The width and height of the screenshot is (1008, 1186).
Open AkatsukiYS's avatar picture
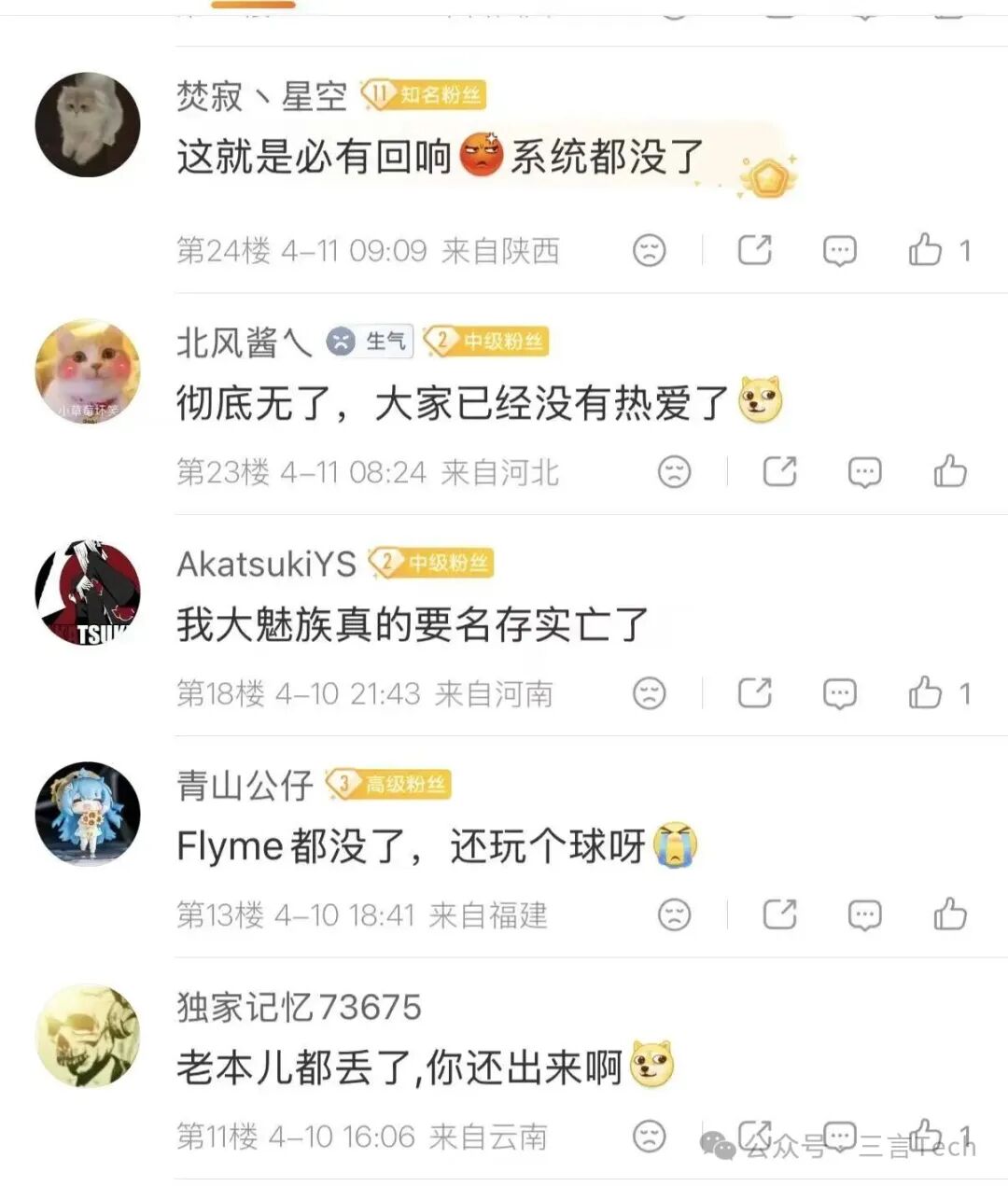tap(87, 593)
